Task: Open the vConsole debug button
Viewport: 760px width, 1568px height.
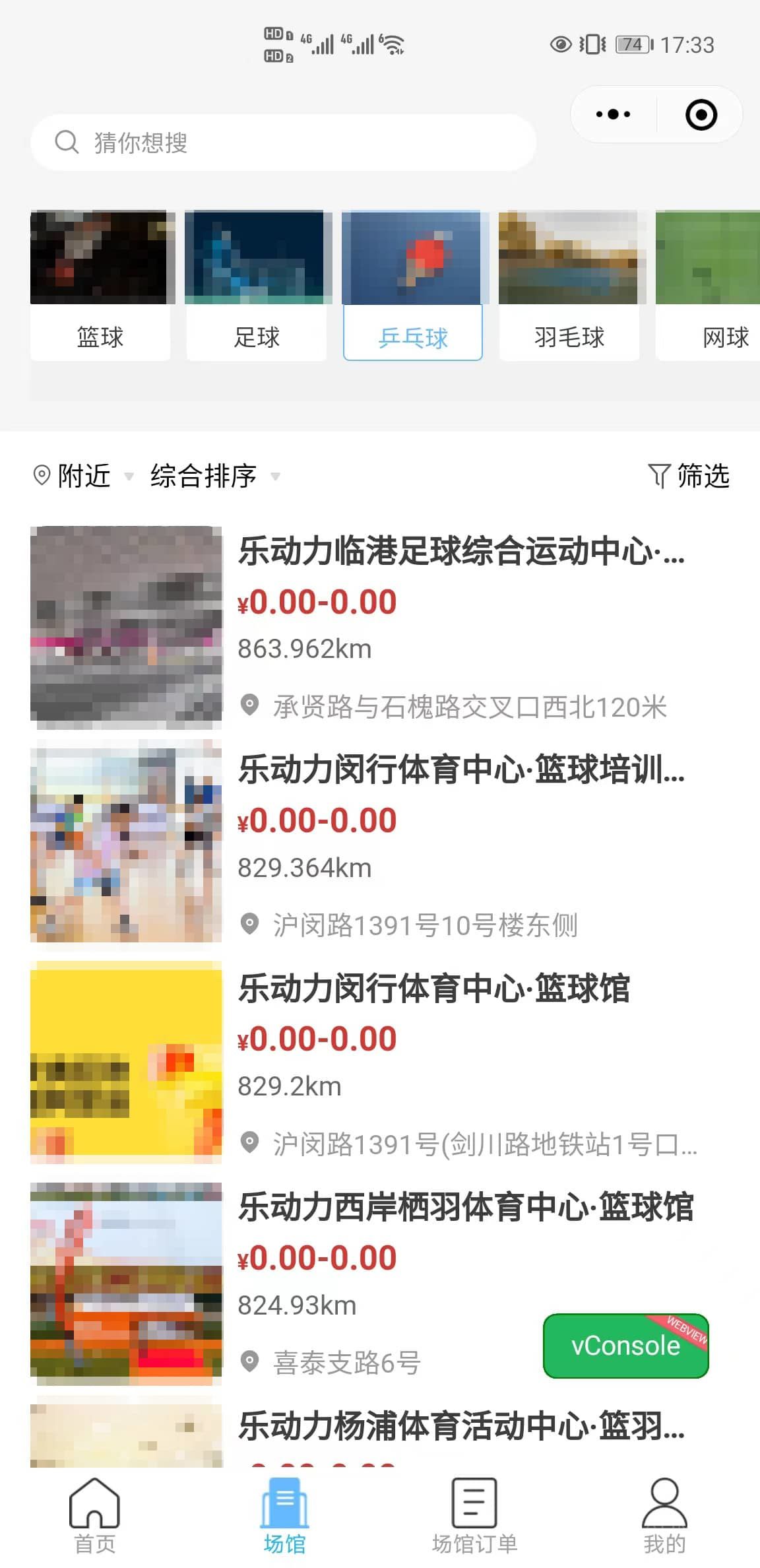Action: 625,1346
